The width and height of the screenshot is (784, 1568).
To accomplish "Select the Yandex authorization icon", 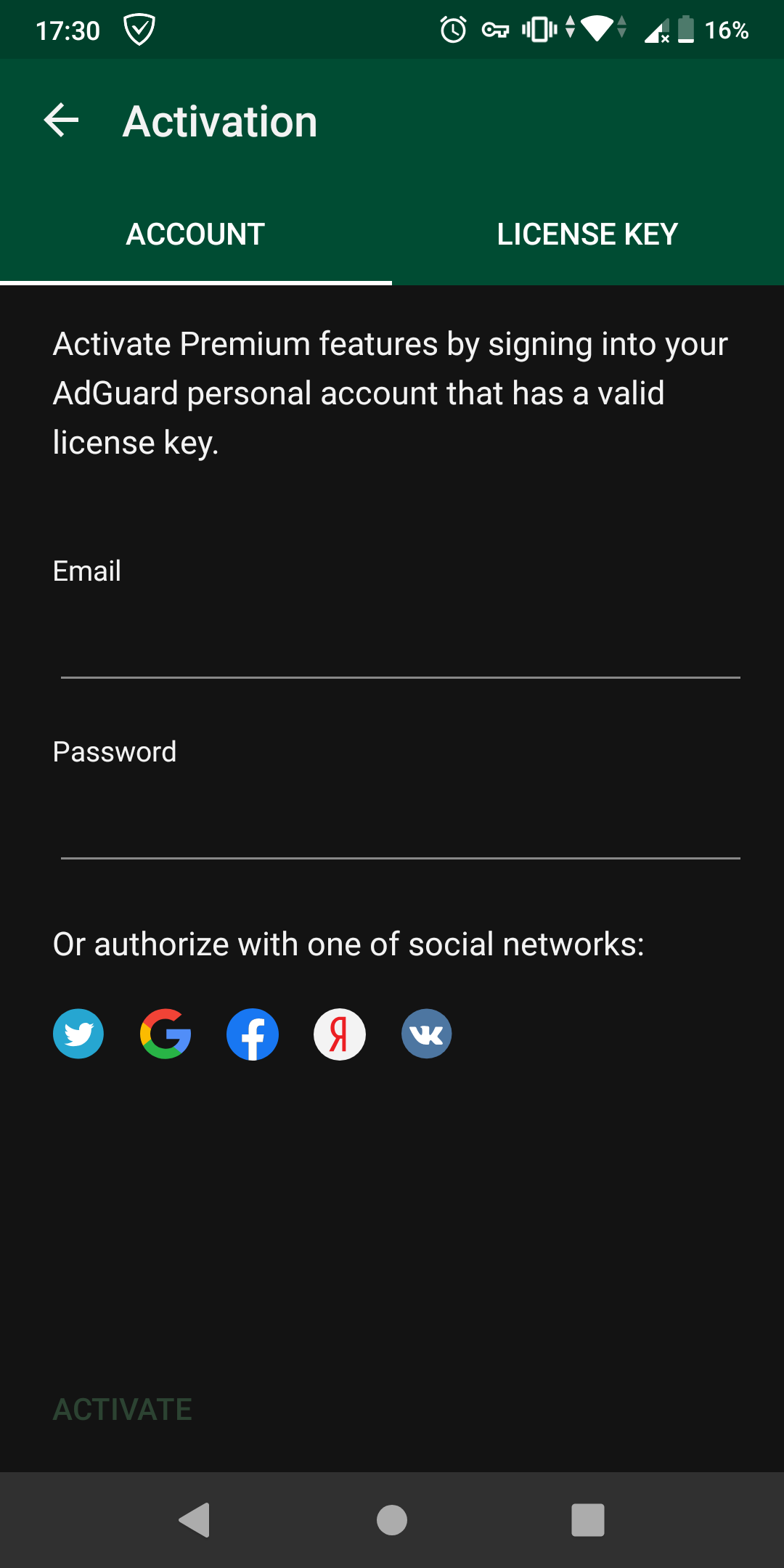I will (x=339, y=1034).
